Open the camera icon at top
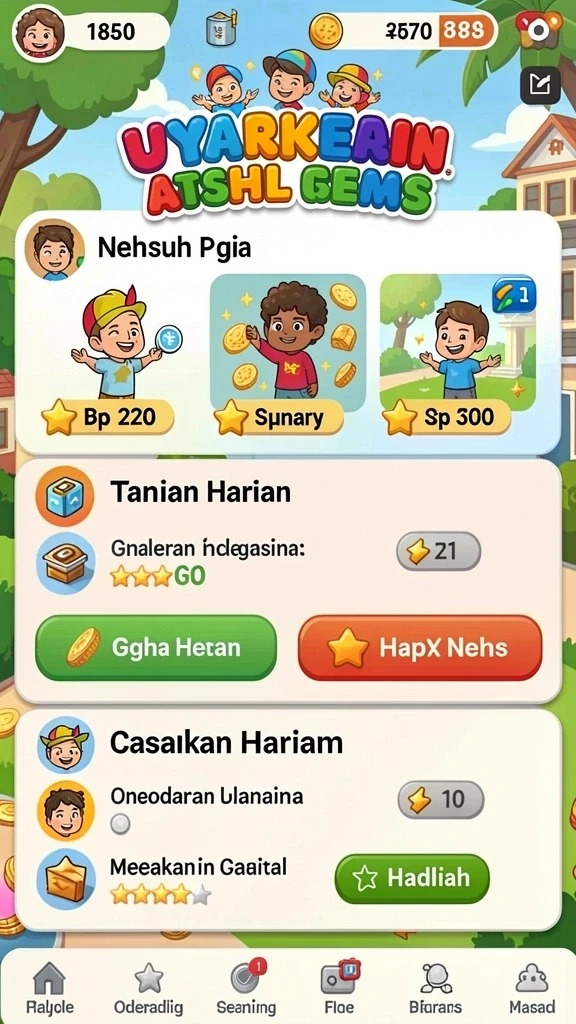The width and height of the screenshot is (576, 1024). coord(537,29)
